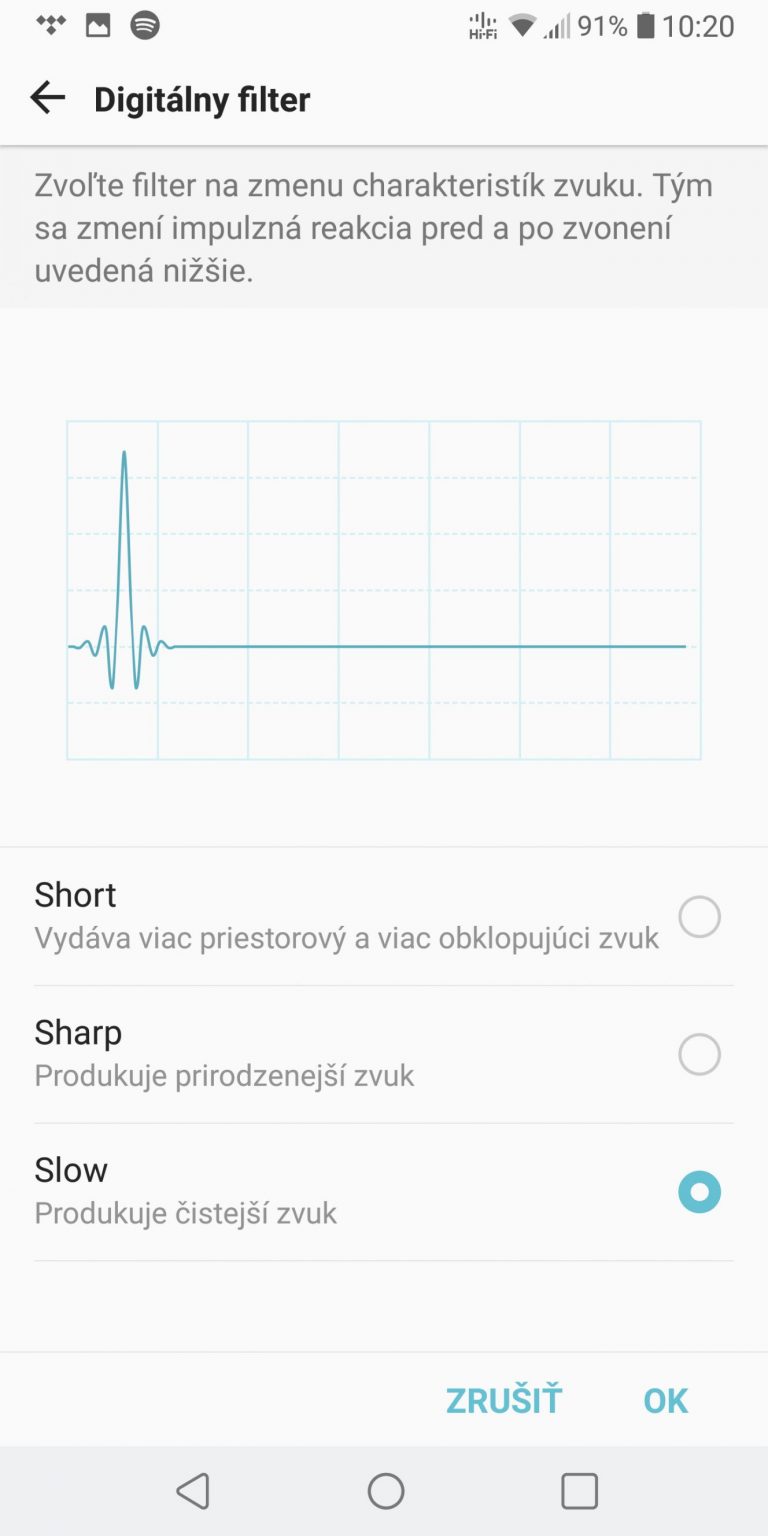This screenshot has height=1536, width=768.
Task: Confirm selection with OK
Action: pos(666,1401)
